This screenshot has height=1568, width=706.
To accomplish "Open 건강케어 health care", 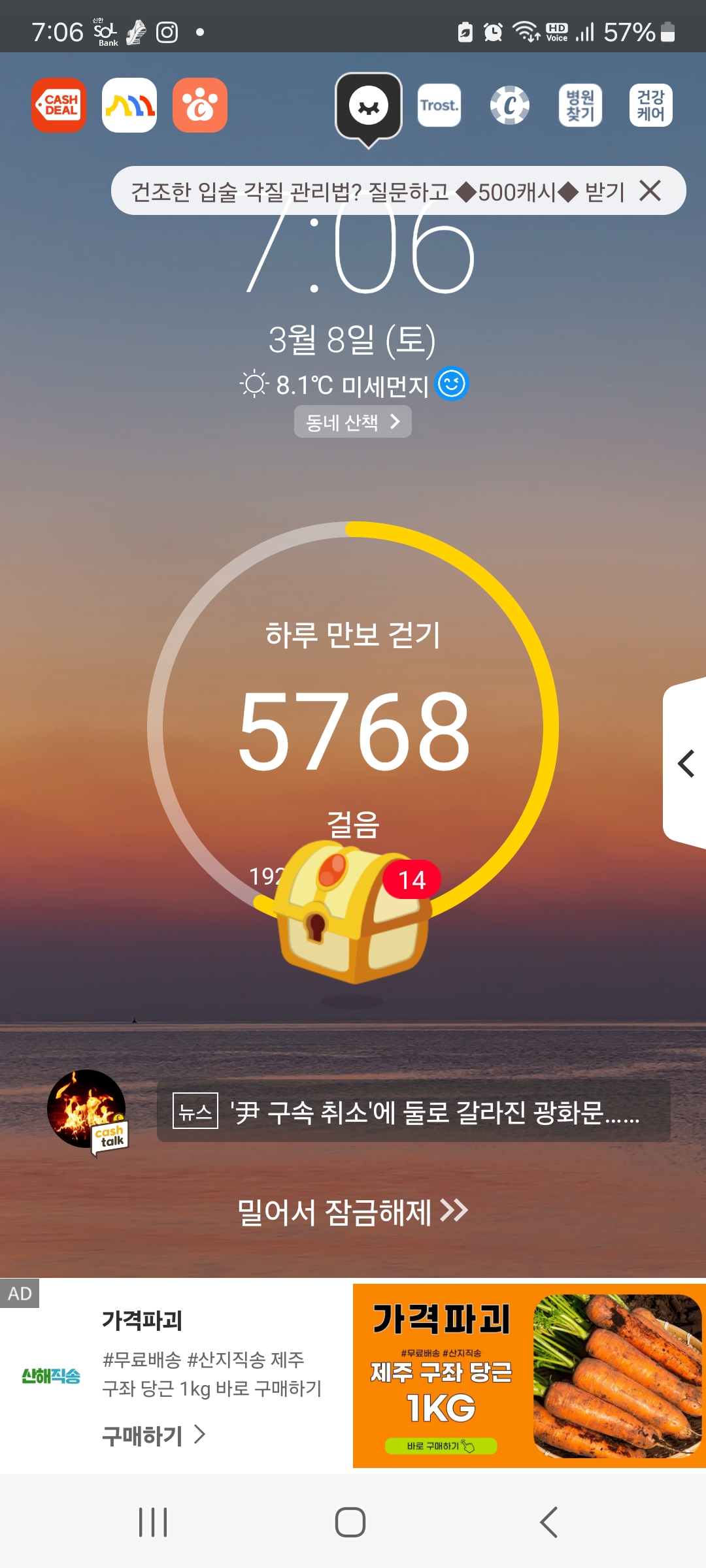I will coord(650,105).
